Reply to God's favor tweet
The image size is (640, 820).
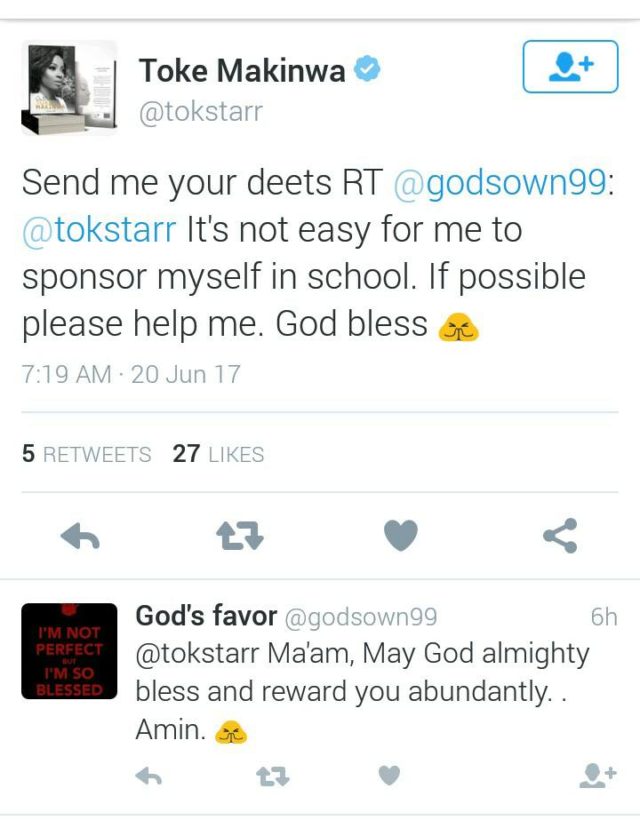(148, 775)
